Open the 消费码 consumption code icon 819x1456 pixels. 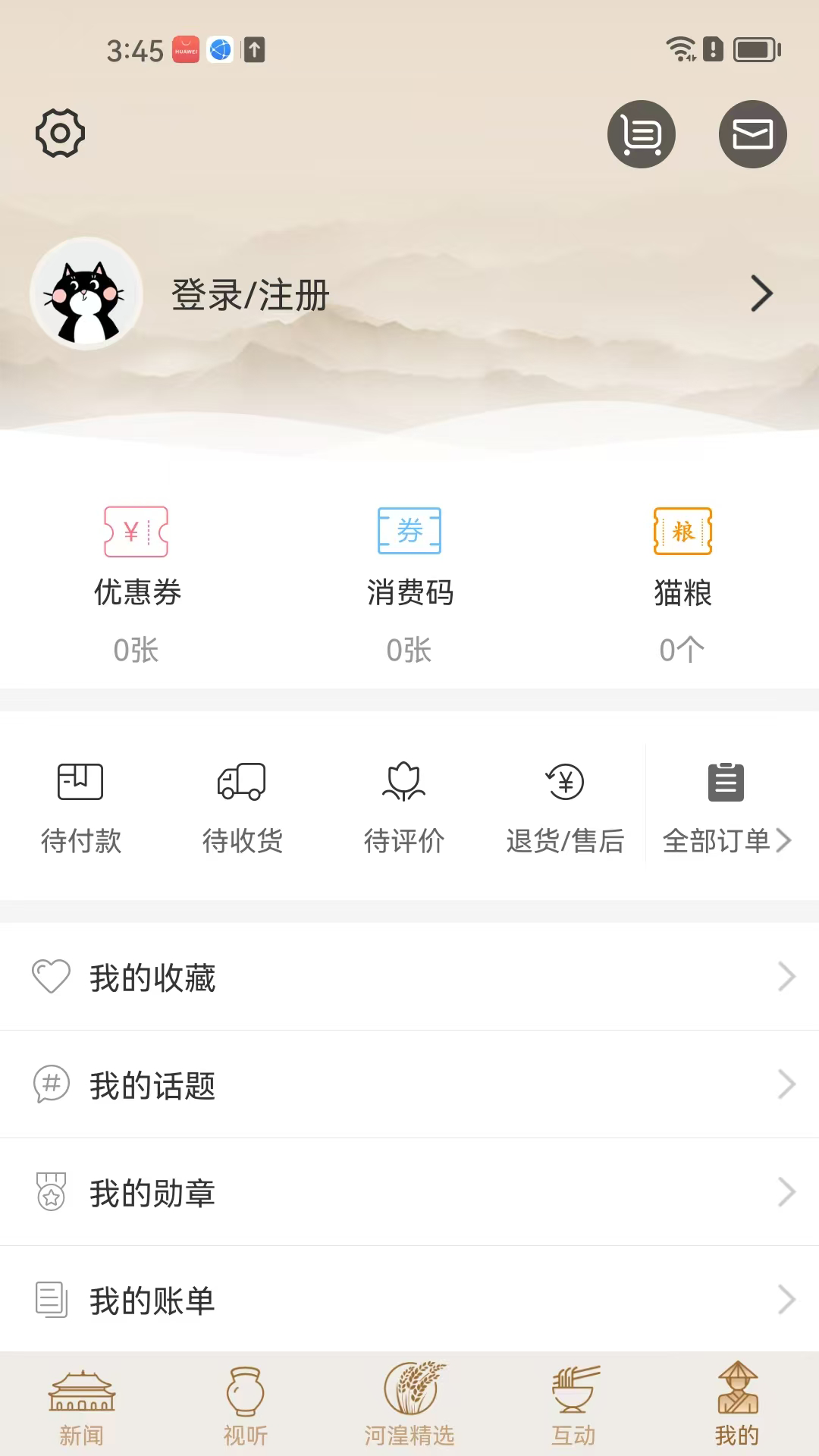[409, 531]
